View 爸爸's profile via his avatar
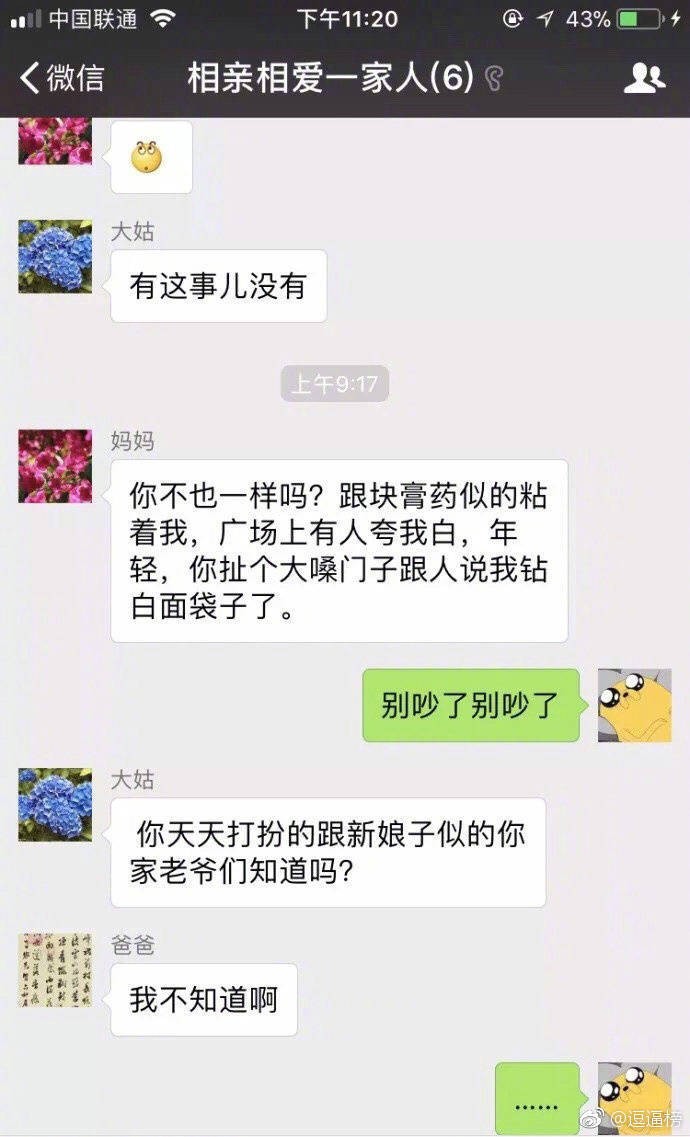Screen dimensions: 690x1137 [55, 969]
